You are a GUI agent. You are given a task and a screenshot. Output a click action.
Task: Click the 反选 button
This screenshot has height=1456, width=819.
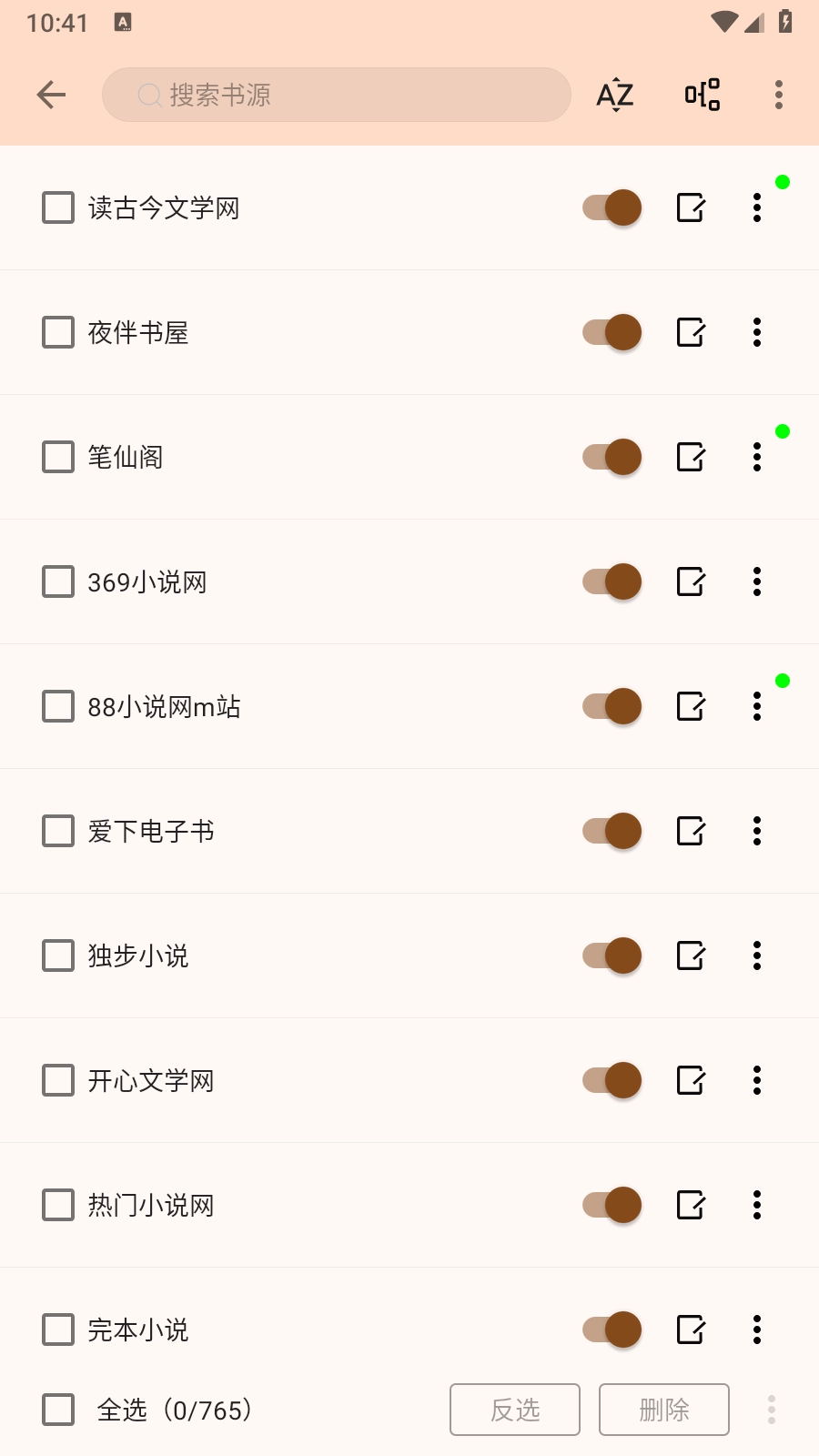[x=514, y=1410]
